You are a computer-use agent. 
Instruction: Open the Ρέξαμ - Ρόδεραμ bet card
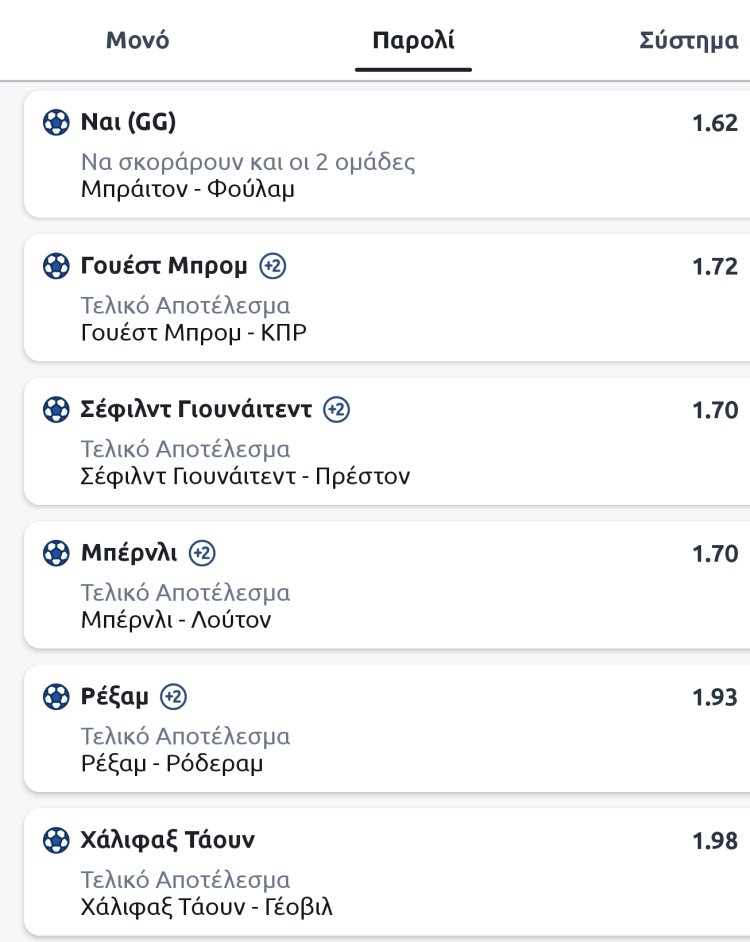coord(385,729)
